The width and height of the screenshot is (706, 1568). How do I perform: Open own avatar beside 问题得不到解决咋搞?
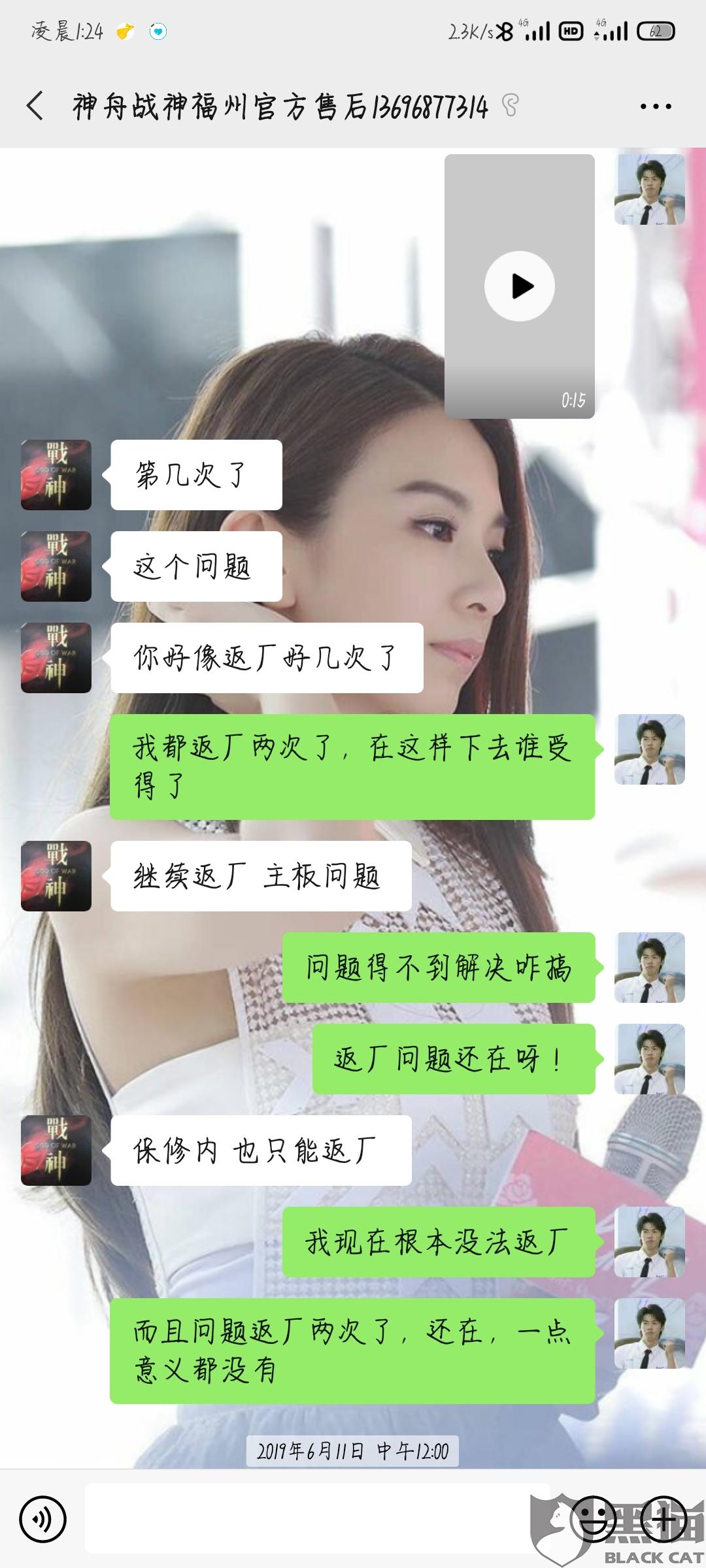tap(650, 968)
